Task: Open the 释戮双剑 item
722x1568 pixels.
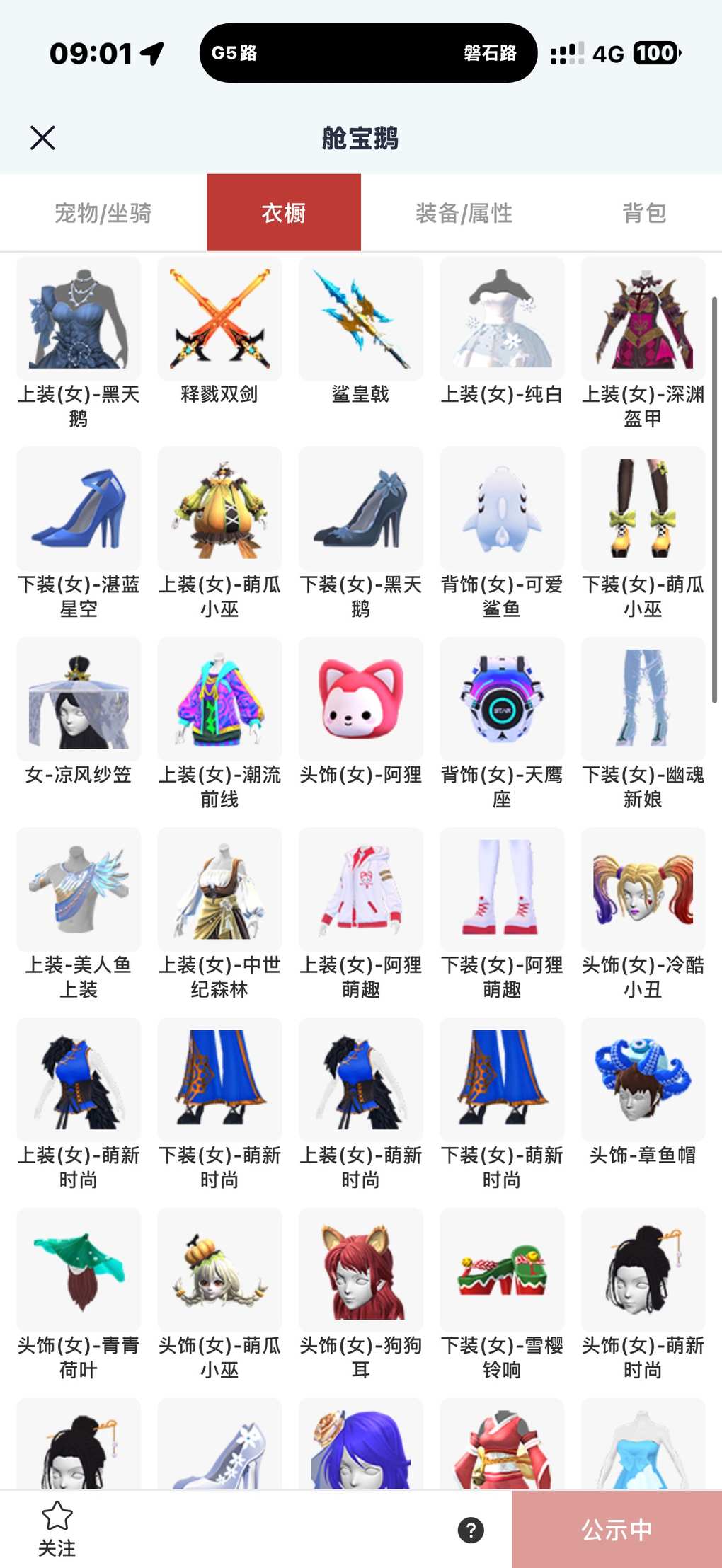Action: click(x=219, y=320)
